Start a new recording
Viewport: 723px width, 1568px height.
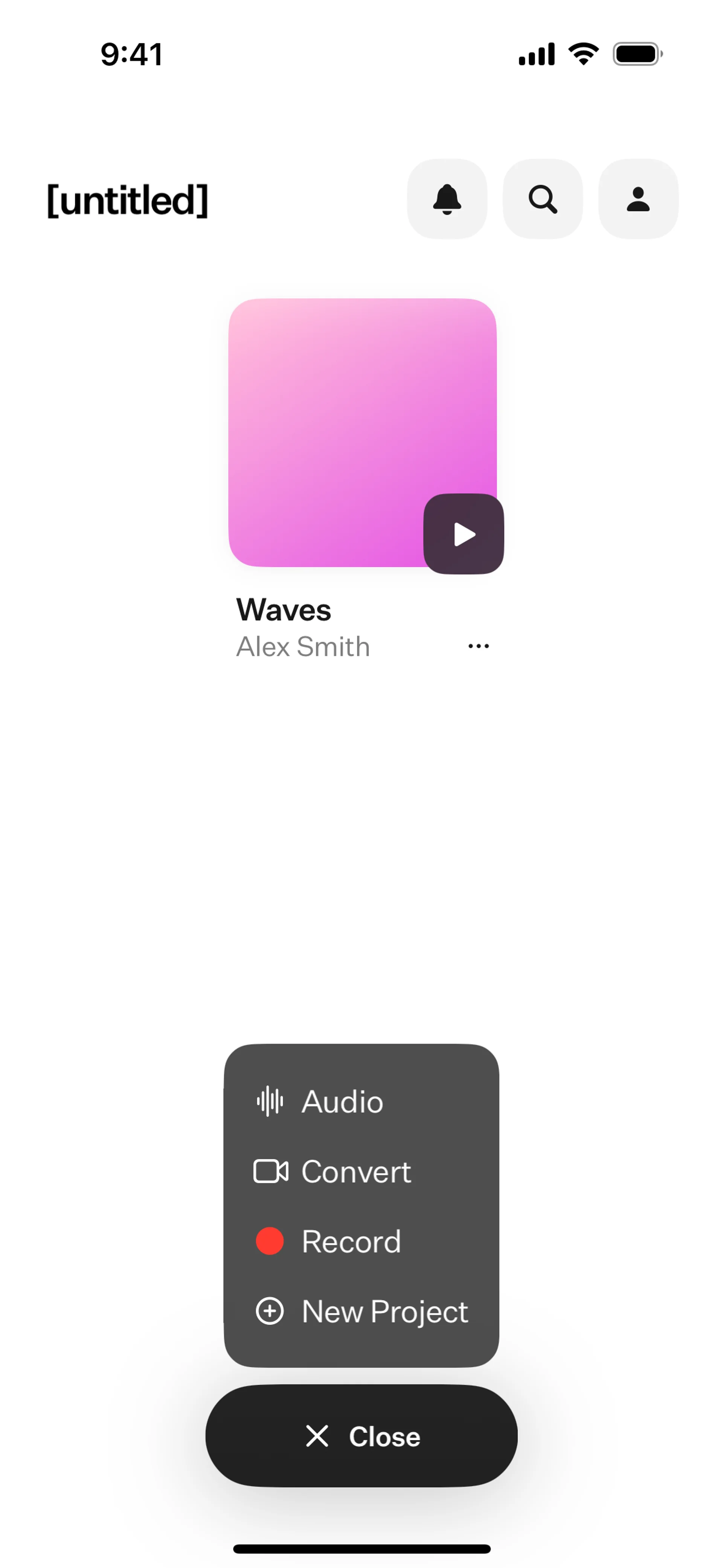361,1241
